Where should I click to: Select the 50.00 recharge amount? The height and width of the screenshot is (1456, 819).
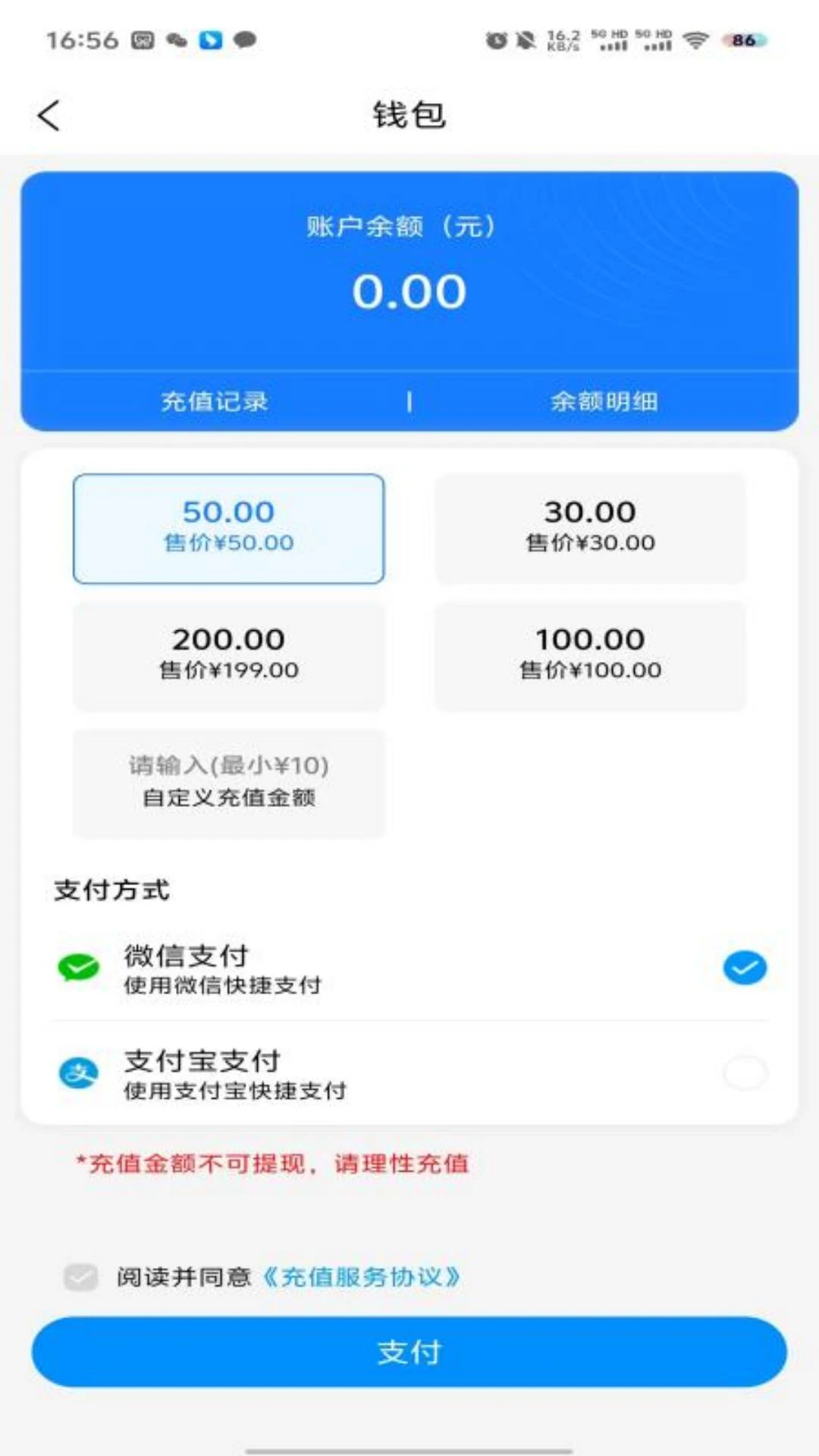pyautogui.click(x=228, y=529)
